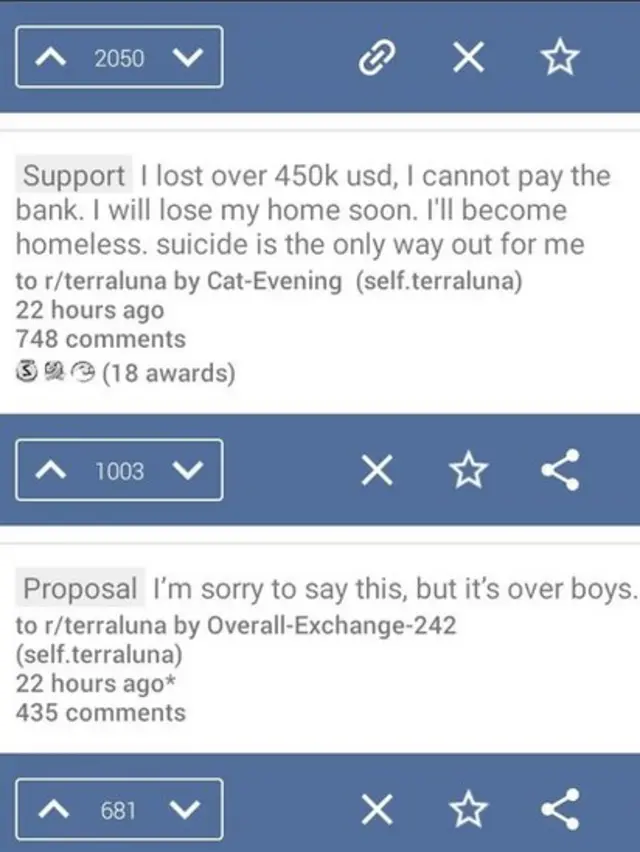Share the post with 681 points
640x852 pixels.
point(560,810)
